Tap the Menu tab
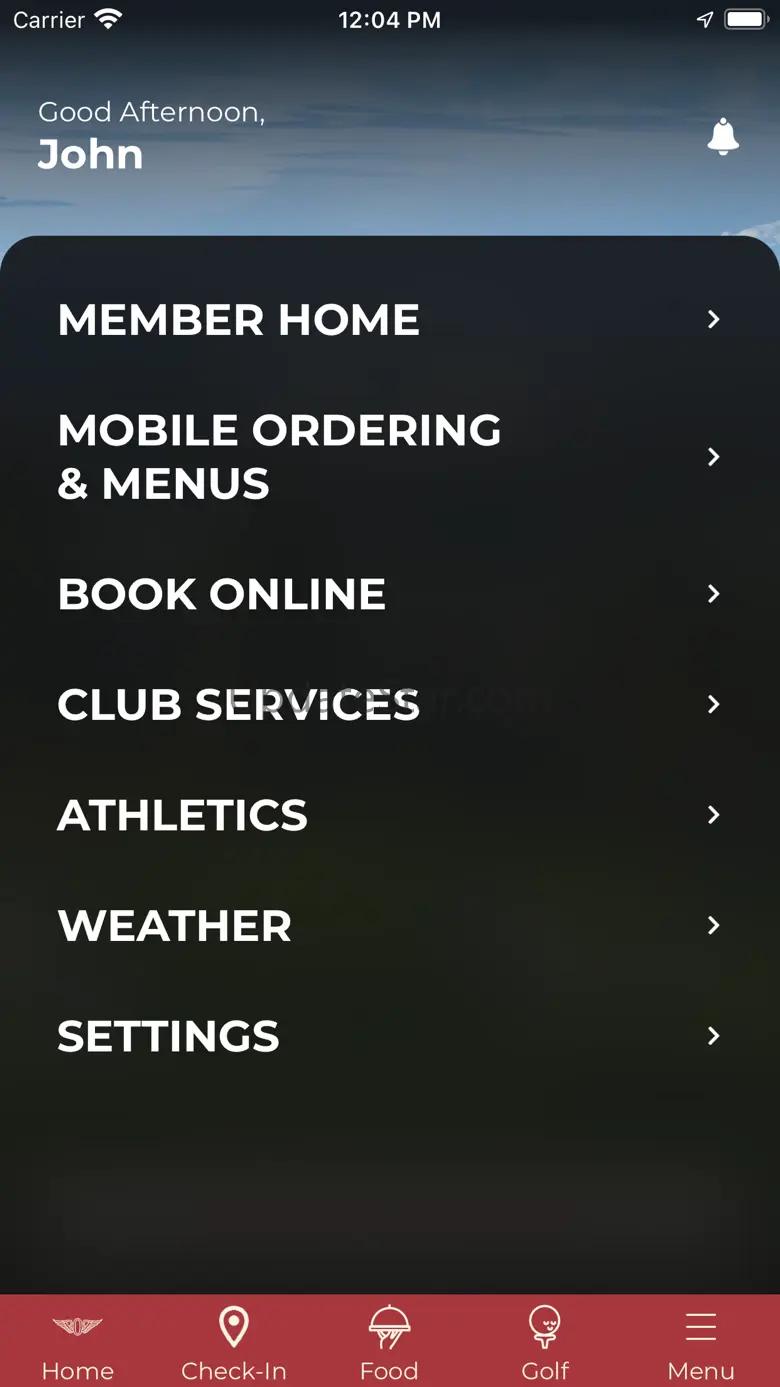This screenshot has width=780, height=1387. tap(701, 1343)
